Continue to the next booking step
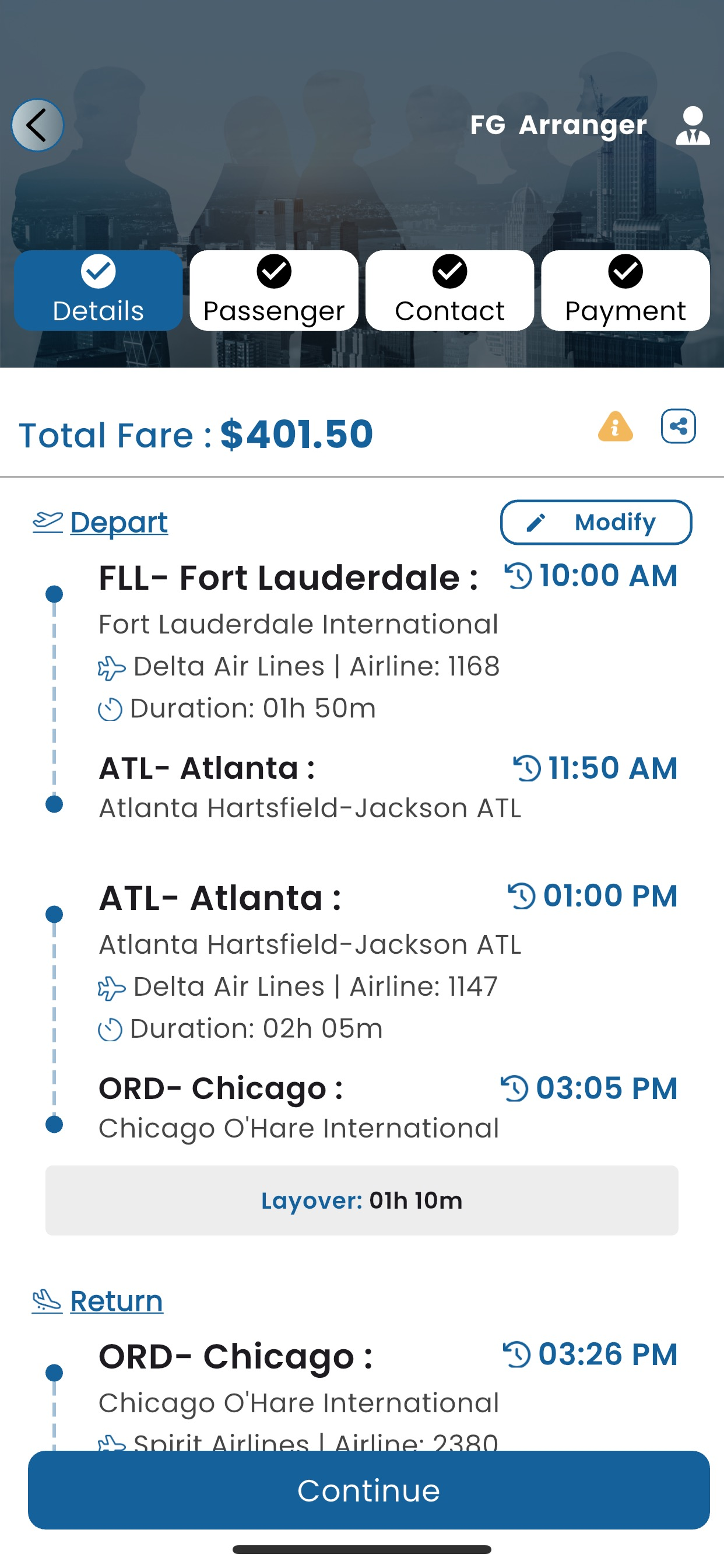724x1568 pixels. [x=368, y=1490]
